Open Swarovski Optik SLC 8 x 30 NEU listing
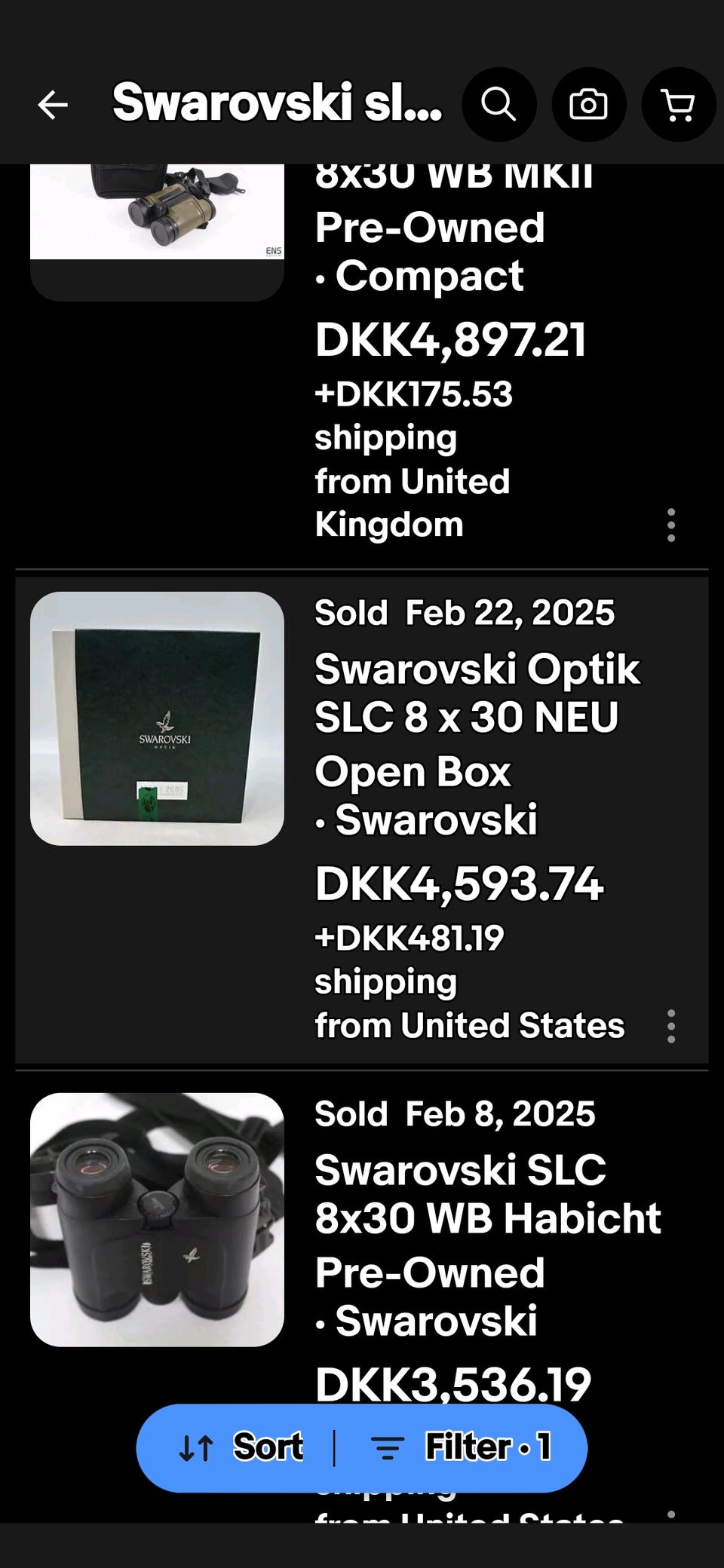724x1568 pixels. 477,693
